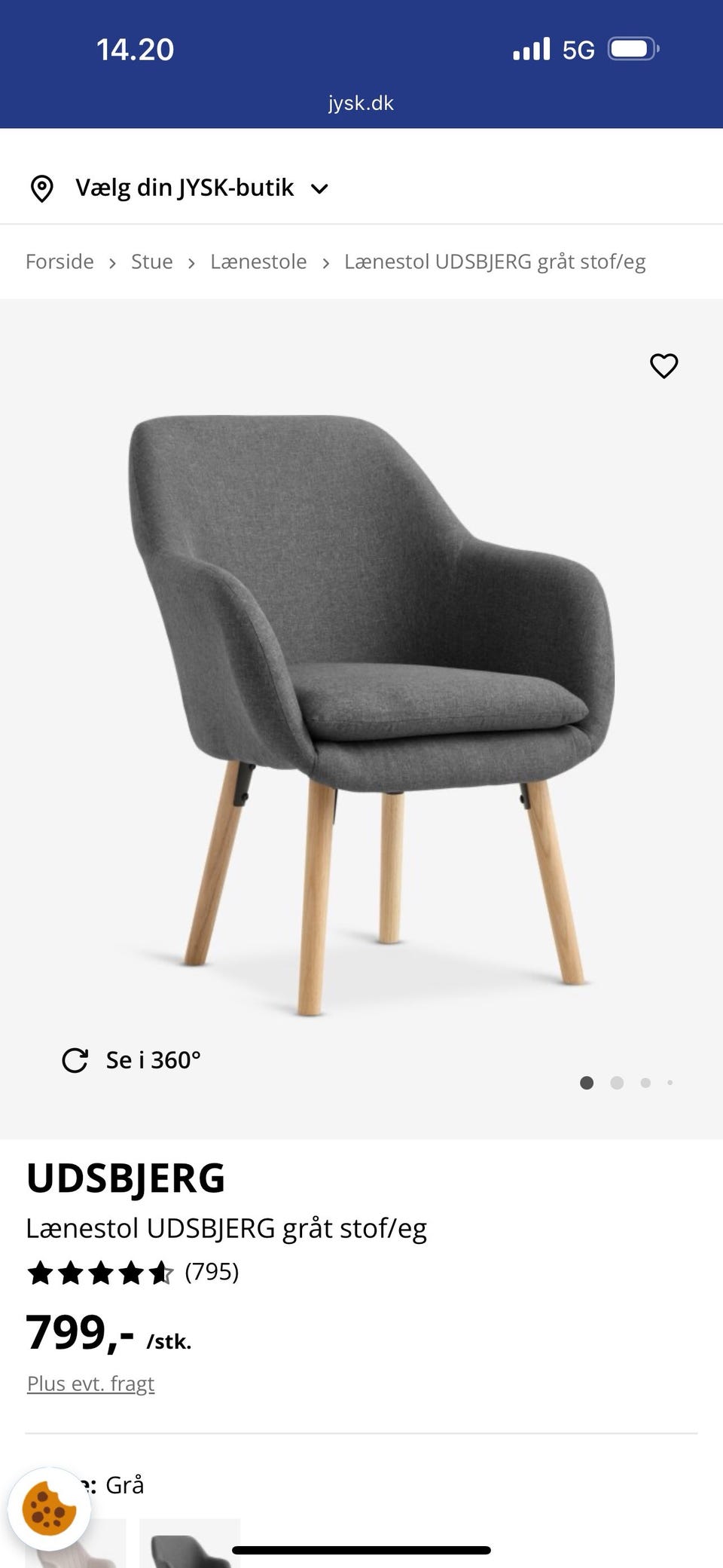Open the Lænestole breadcrumb category
This screenshot has width=723, height=1568.
258,261
